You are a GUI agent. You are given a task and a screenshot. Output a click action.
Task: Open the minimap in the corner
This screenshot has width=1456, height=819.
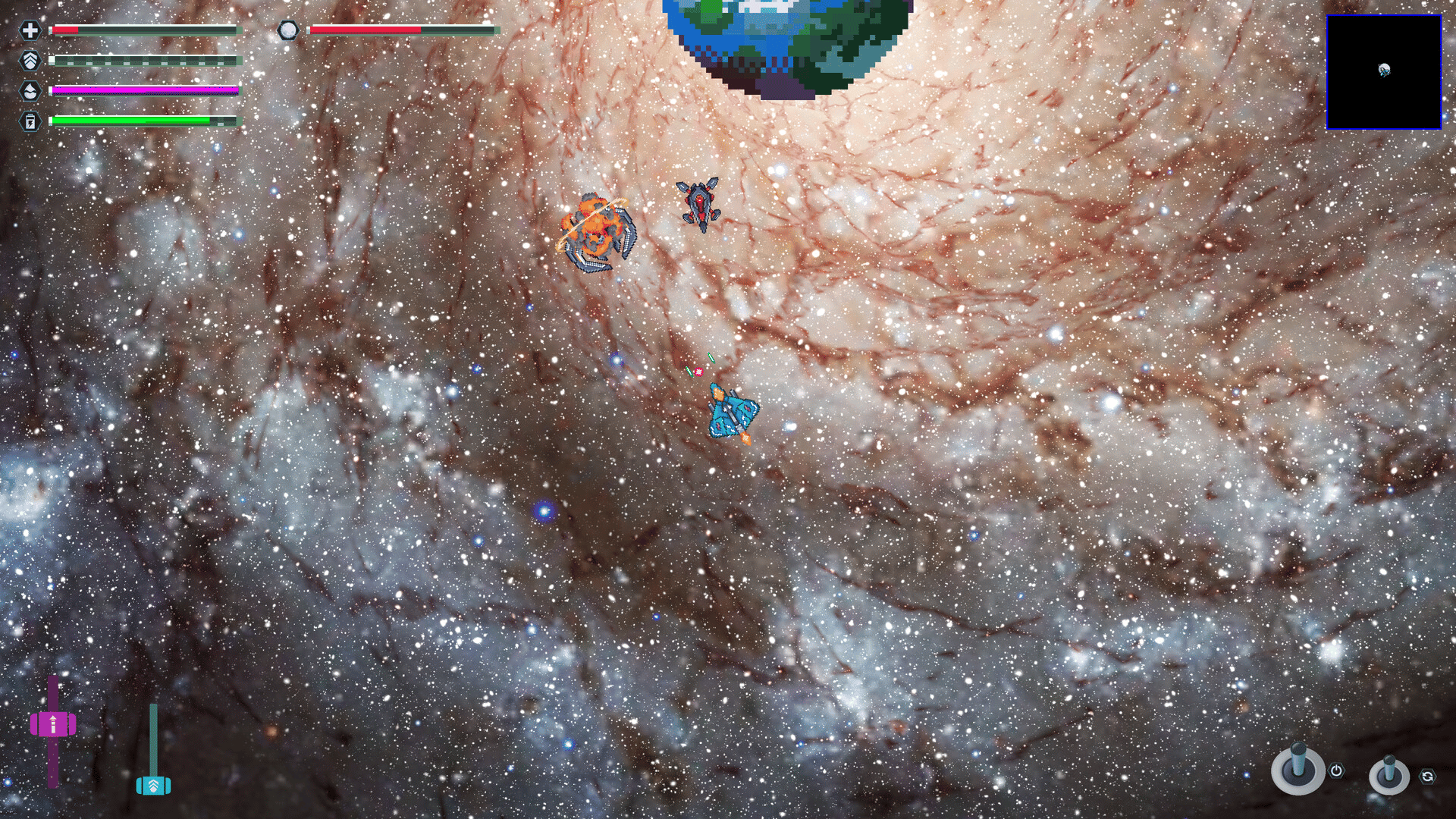point(1383,72)
